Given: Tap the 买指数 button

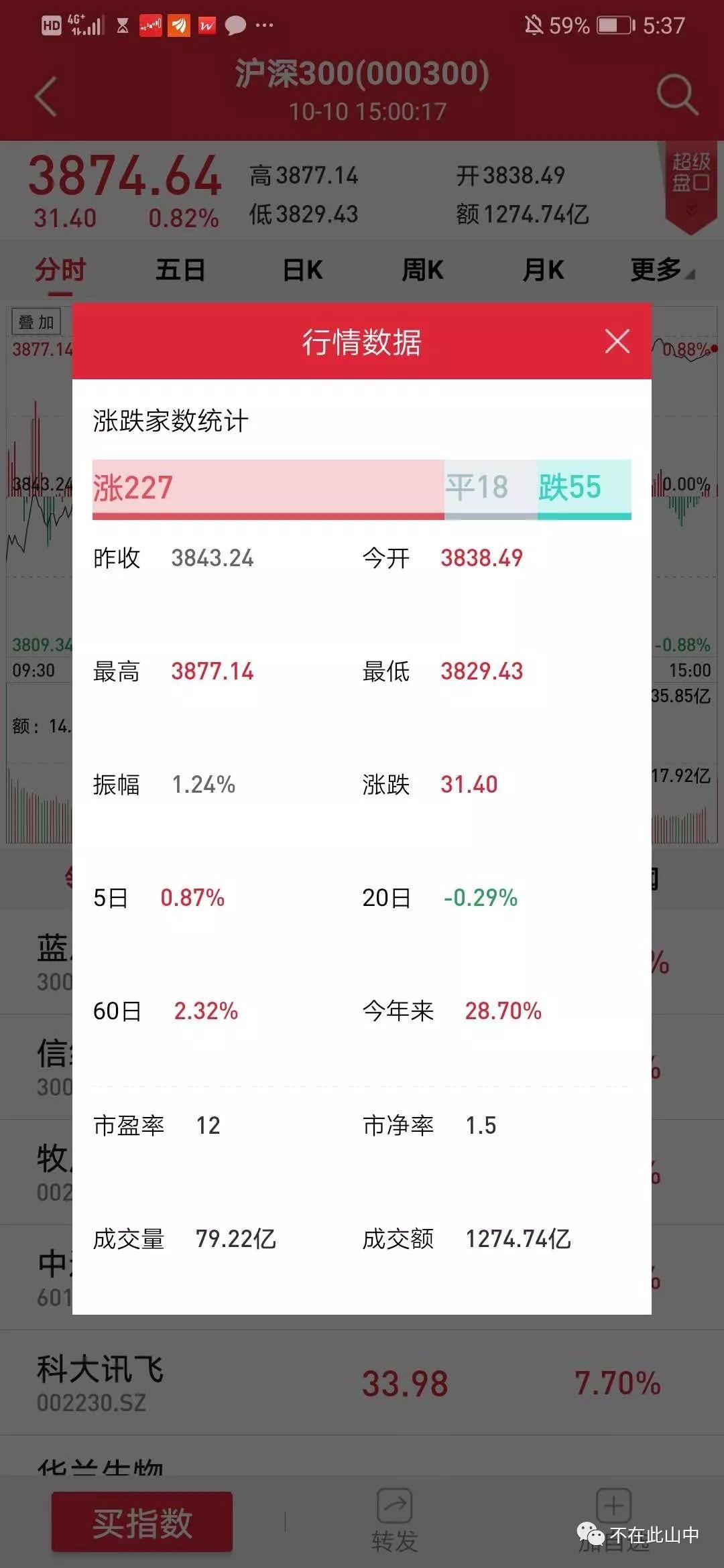Looking at the screenshot, I should (x=142, y=1522).
